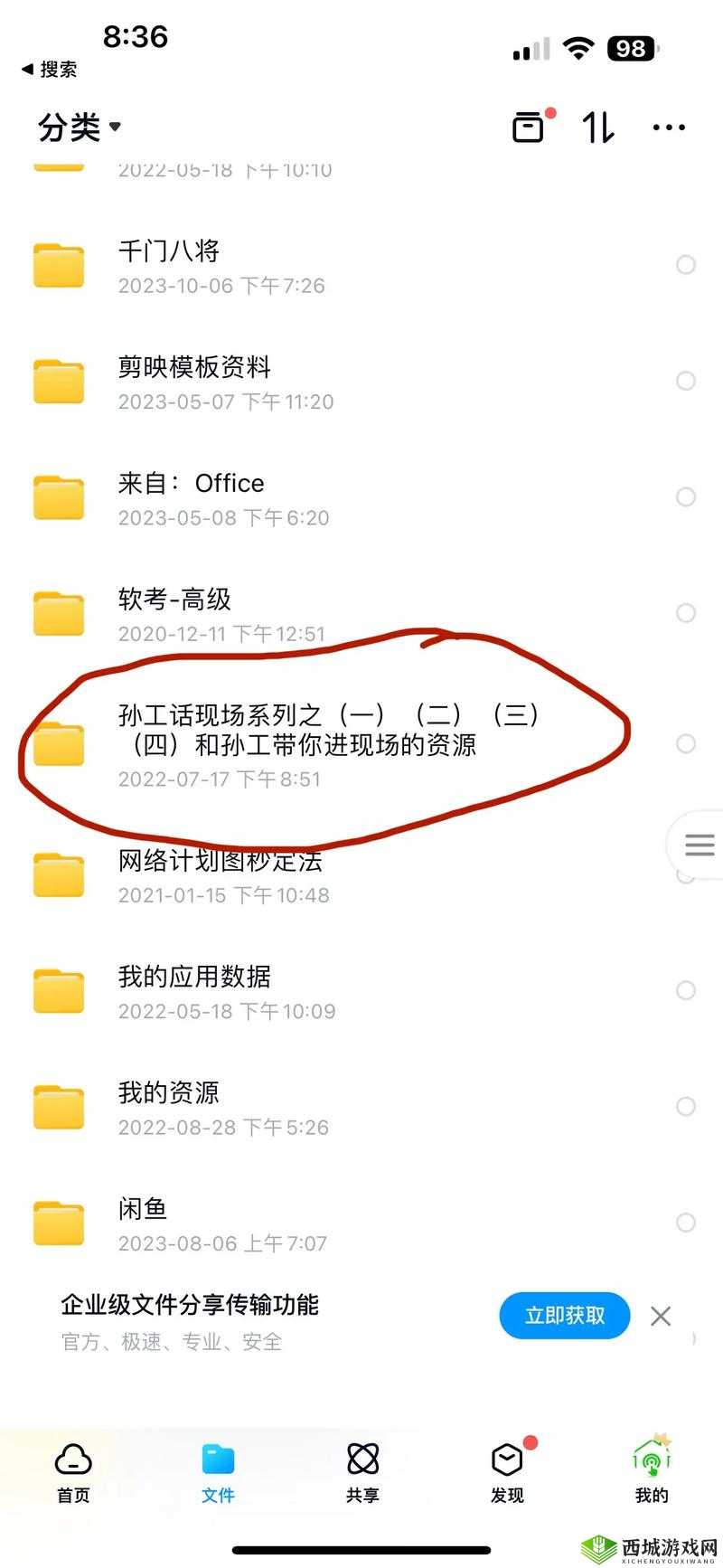Open the transfer tasks icon at top right
723x1568 pixels.
pos(530,127)
